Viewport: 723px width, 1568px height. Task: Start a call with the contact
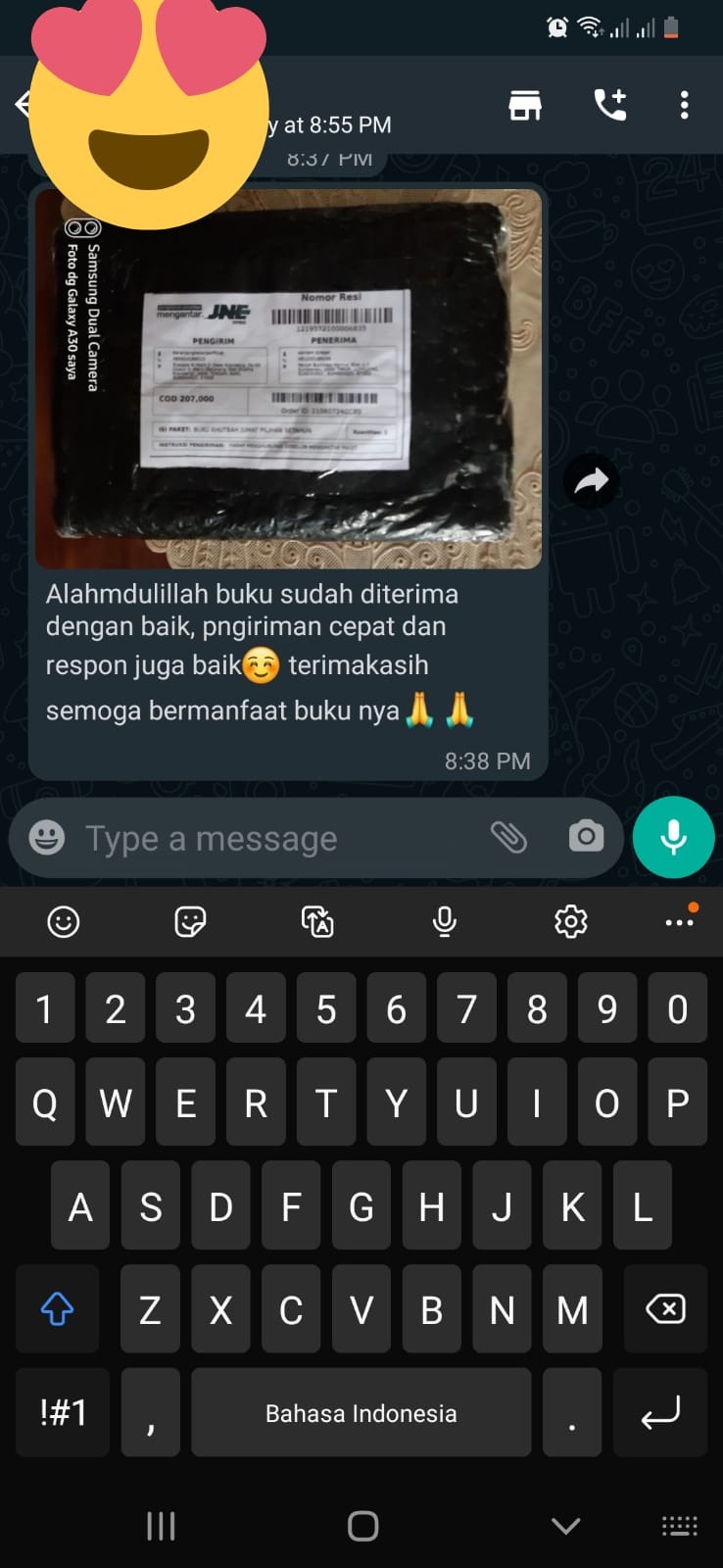(610, 105)
